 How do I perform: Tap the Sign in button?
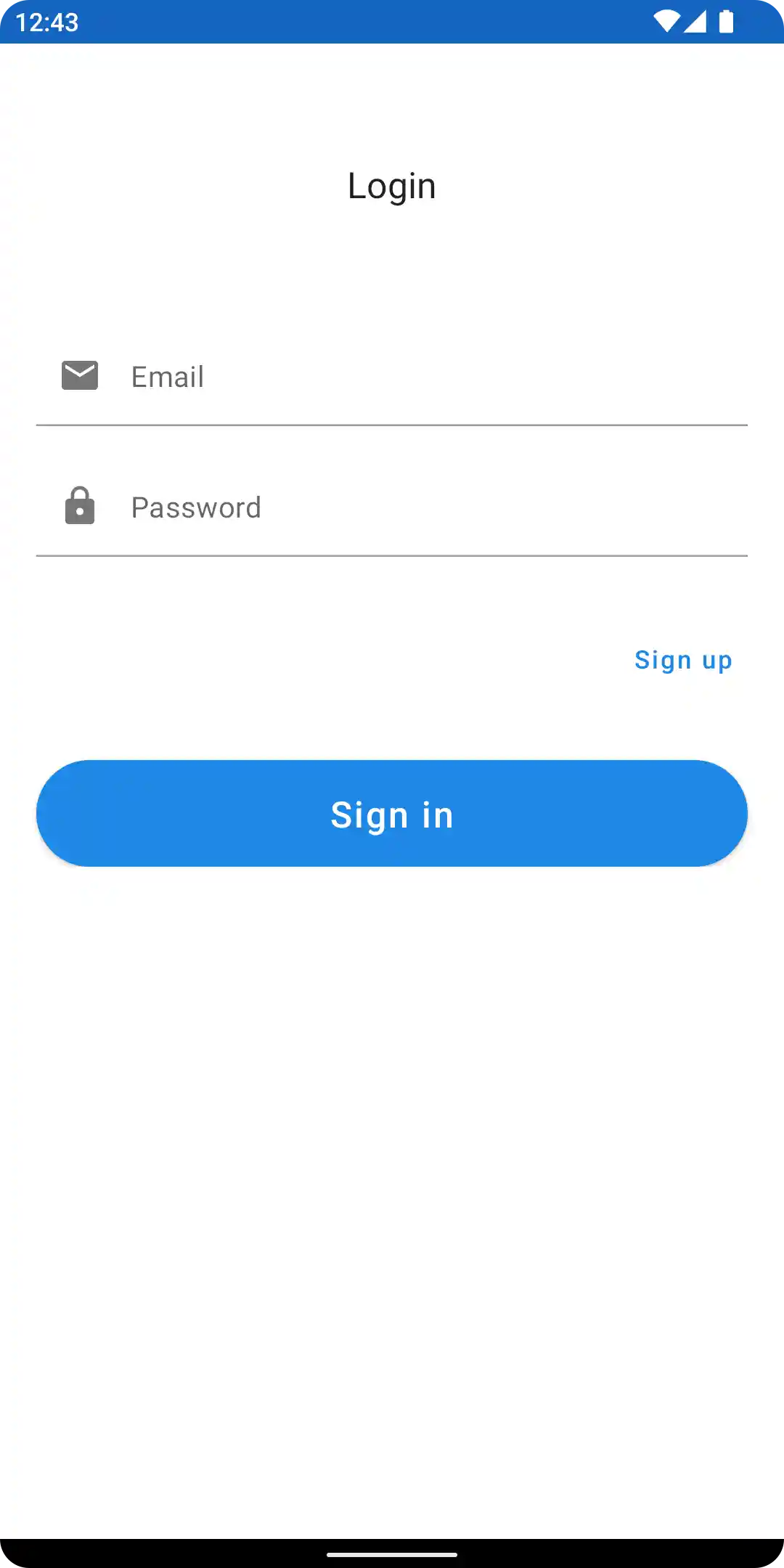[x=392, y=814]
